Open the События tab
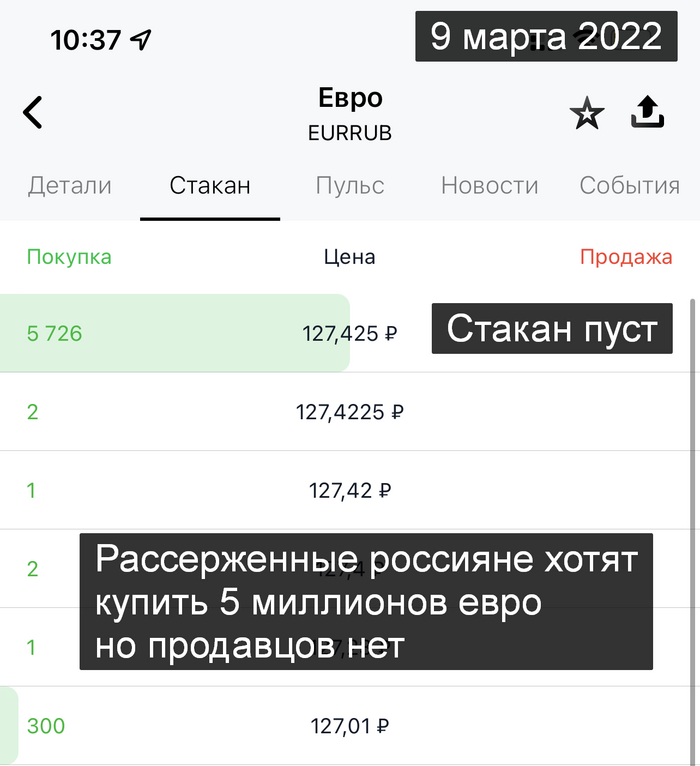Viewport: 700px width, 766px height. point(630,185)
